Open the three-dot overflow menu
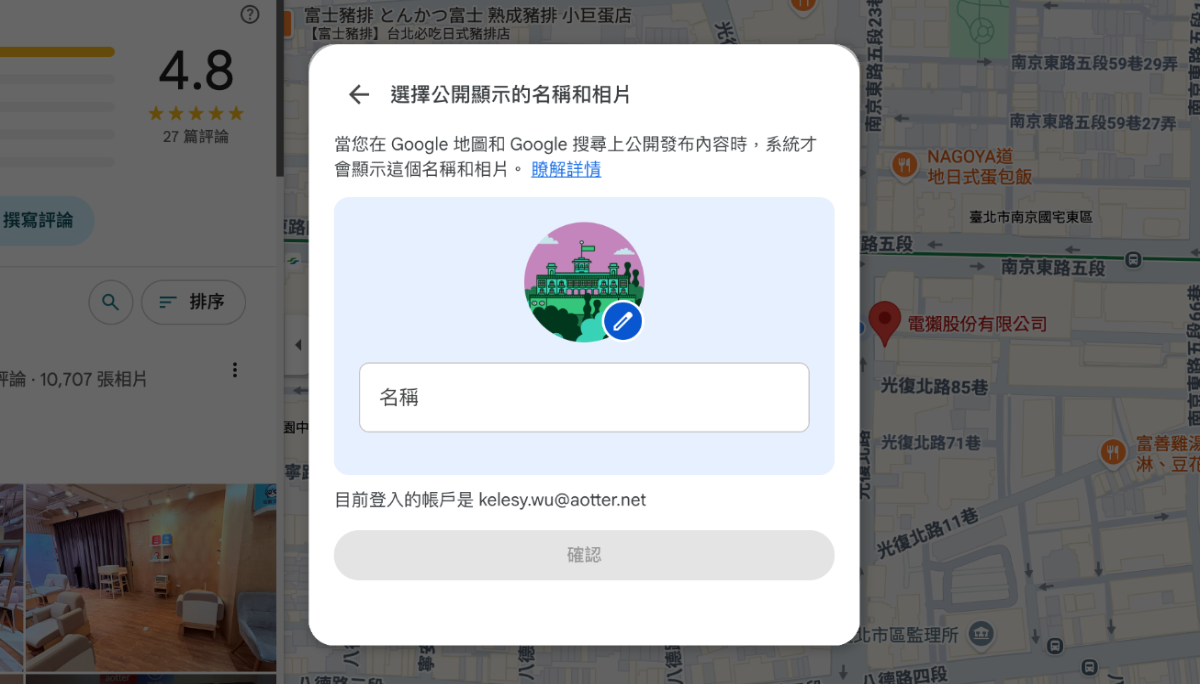 pos(235,370)
